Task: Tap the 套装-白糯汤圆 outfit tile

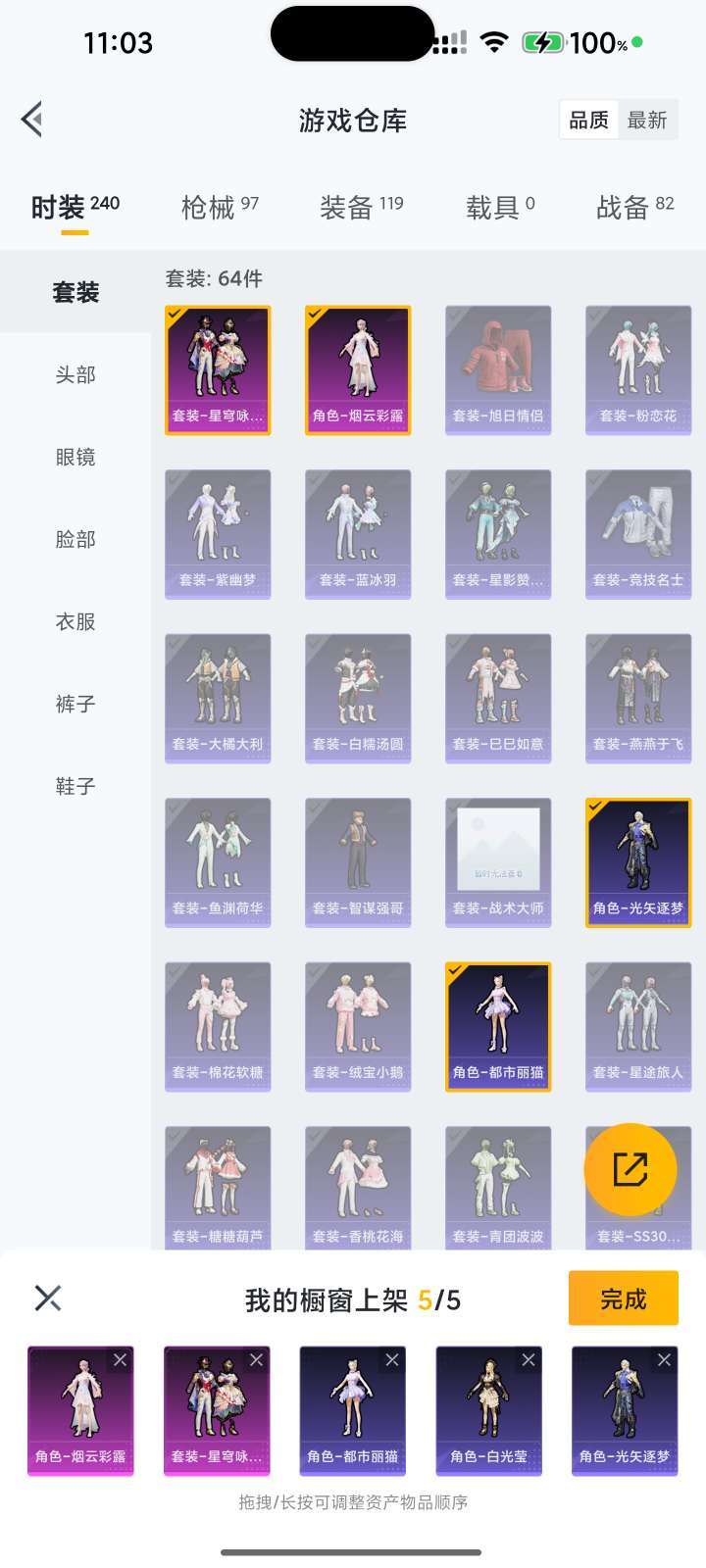Action: tap(358, 699)
